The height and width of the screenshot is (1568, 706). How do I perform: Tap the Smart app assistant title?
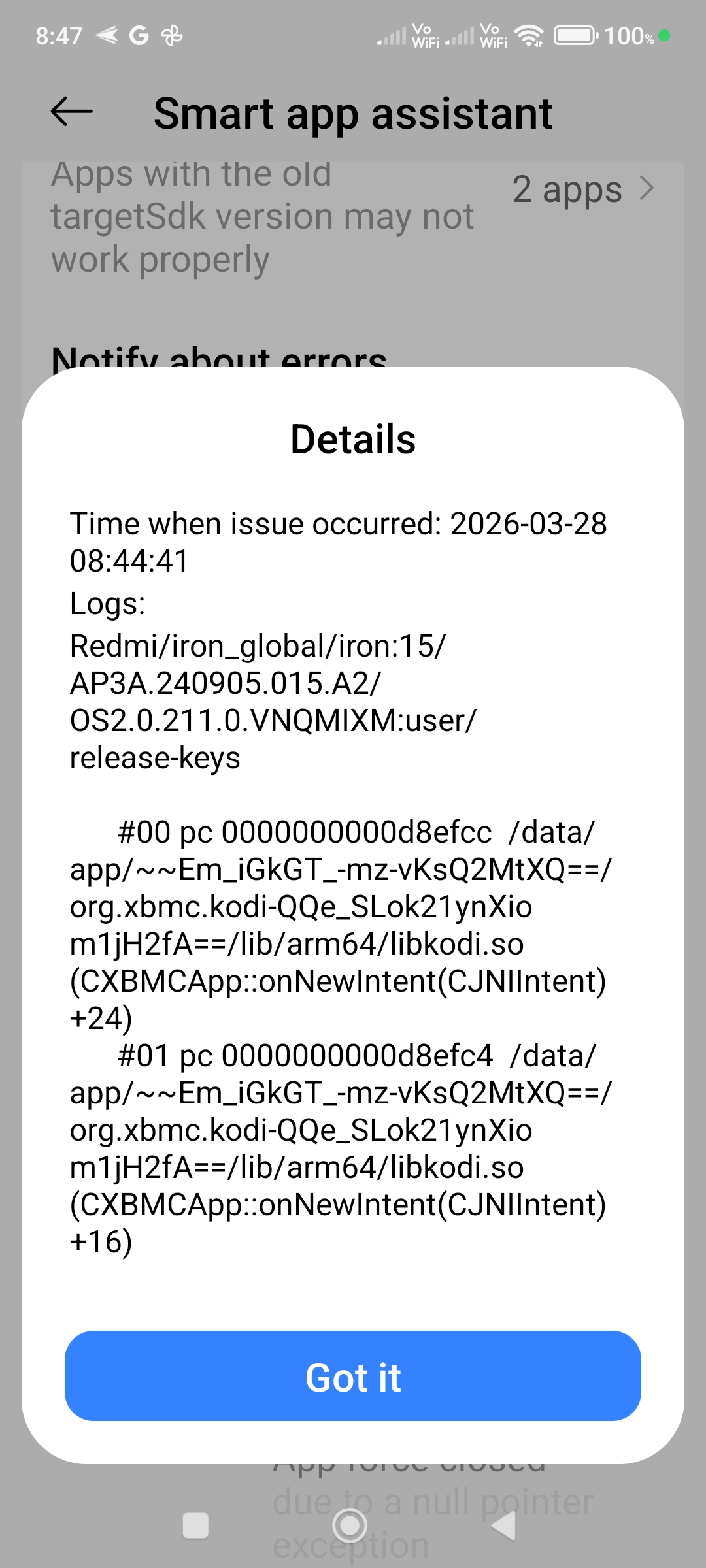[352, 112]
